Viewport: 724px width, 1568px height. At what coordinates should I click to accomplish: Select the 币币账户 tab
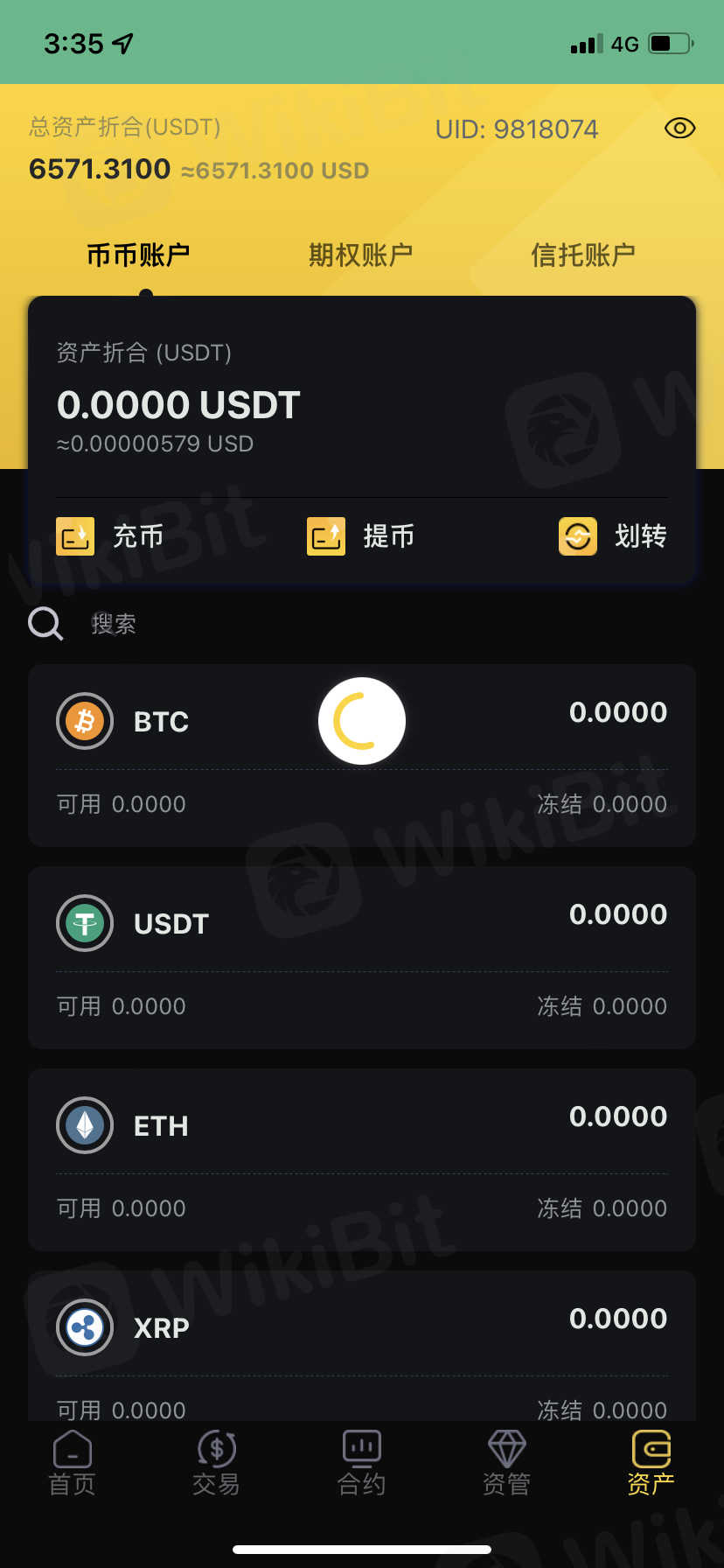pyautogui.click(x=138, y=255)
